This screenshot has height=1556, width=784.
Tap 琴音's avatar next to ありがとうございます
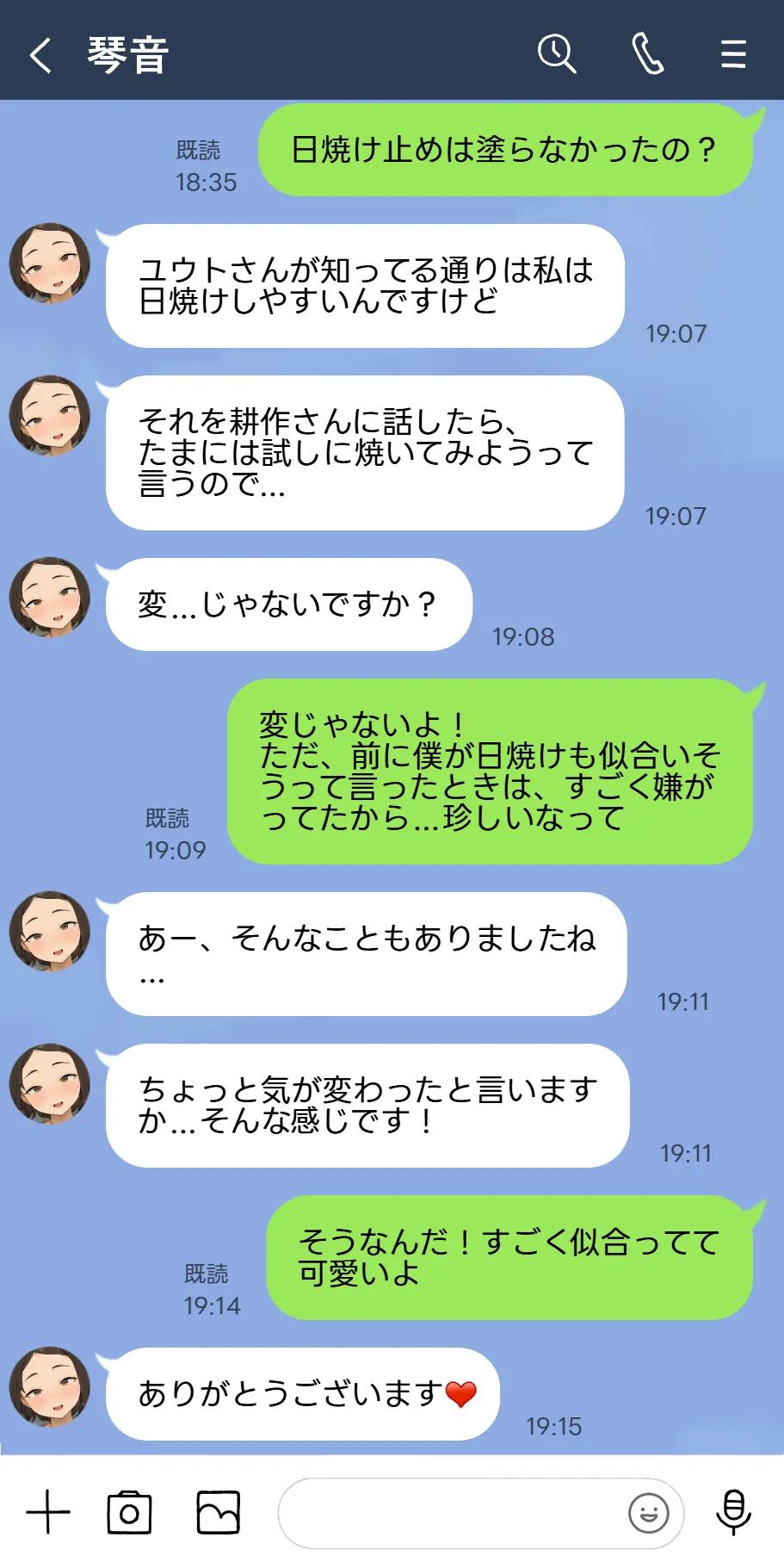click(50, 1386)
